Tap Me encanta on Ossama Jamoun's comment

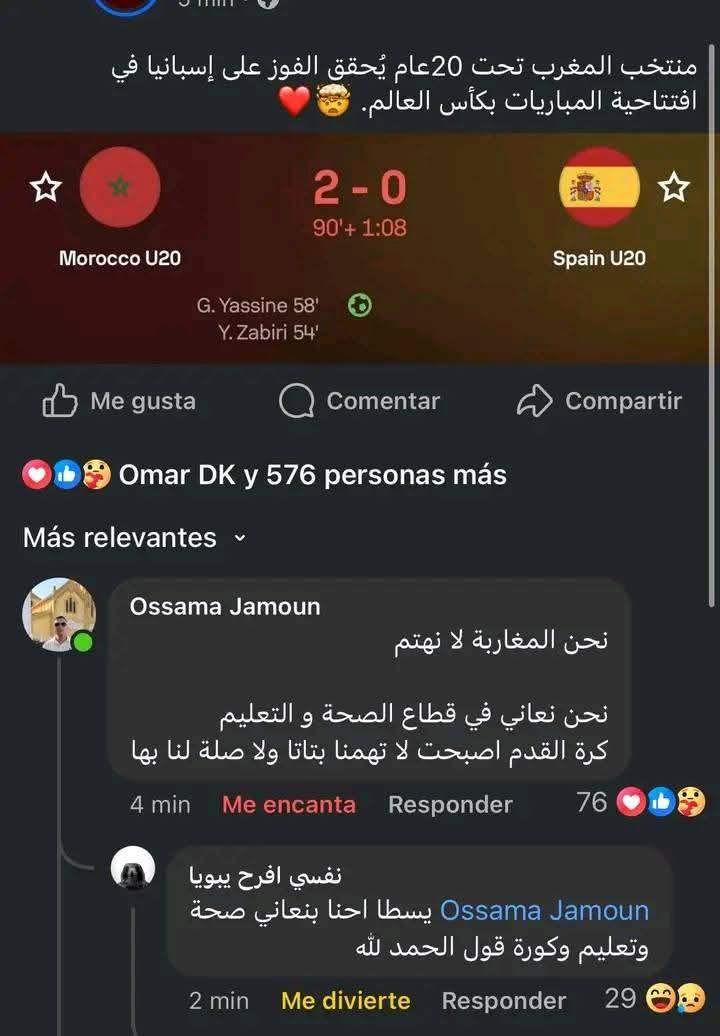click(x=288, y=804)
